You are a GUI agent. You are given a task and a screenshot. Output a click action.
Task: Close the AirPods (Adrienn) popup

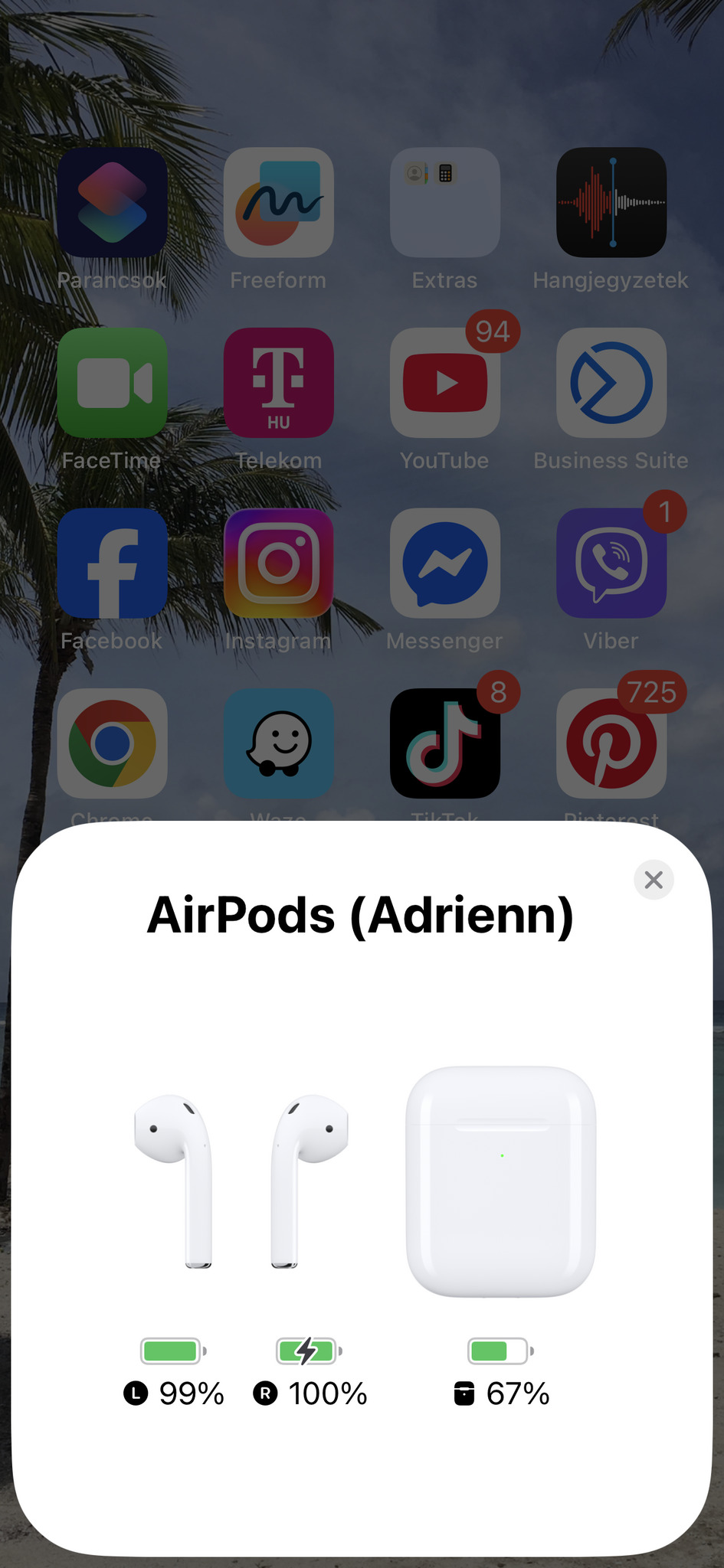pos(654,880)
